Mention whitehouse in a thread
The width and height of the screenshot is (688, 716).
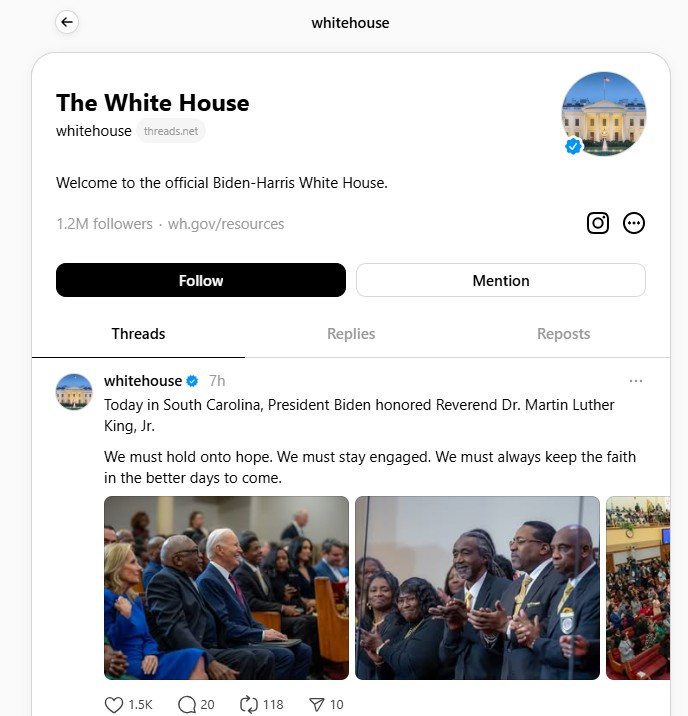point(501,280)
